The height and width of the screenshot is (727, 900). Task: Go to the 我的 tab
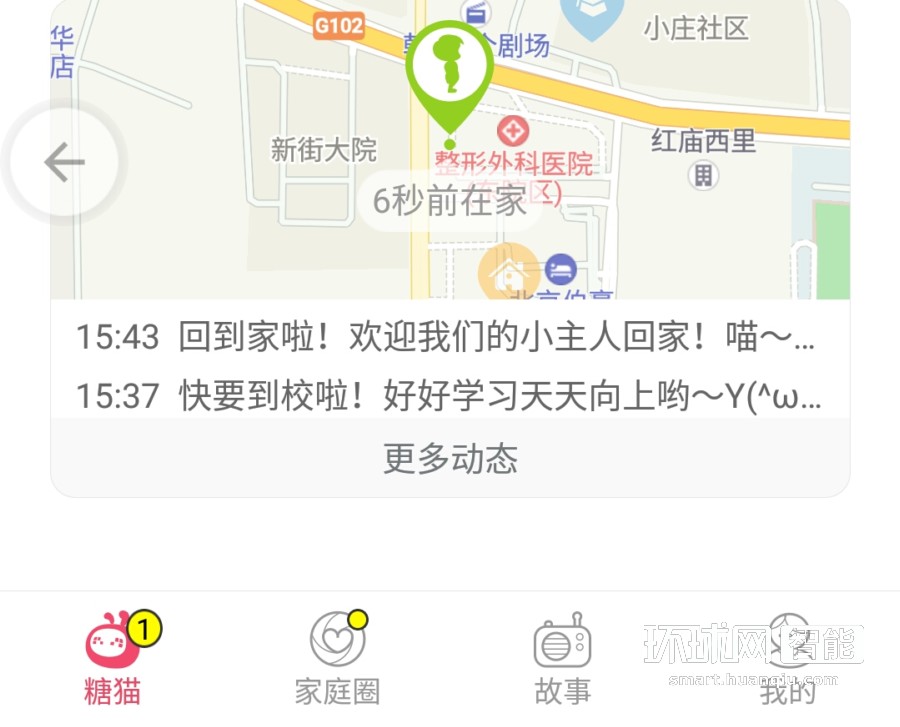tap(787, 658)
